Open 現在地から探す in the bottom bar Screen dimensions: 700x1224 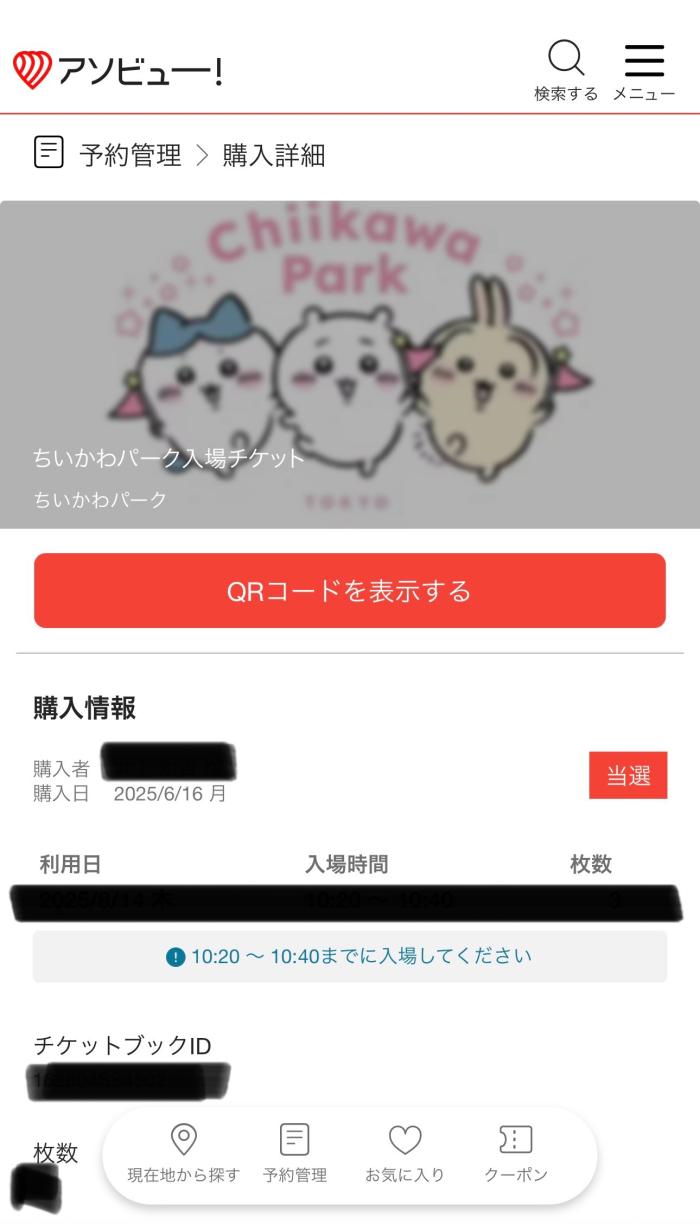[184, 1154]
